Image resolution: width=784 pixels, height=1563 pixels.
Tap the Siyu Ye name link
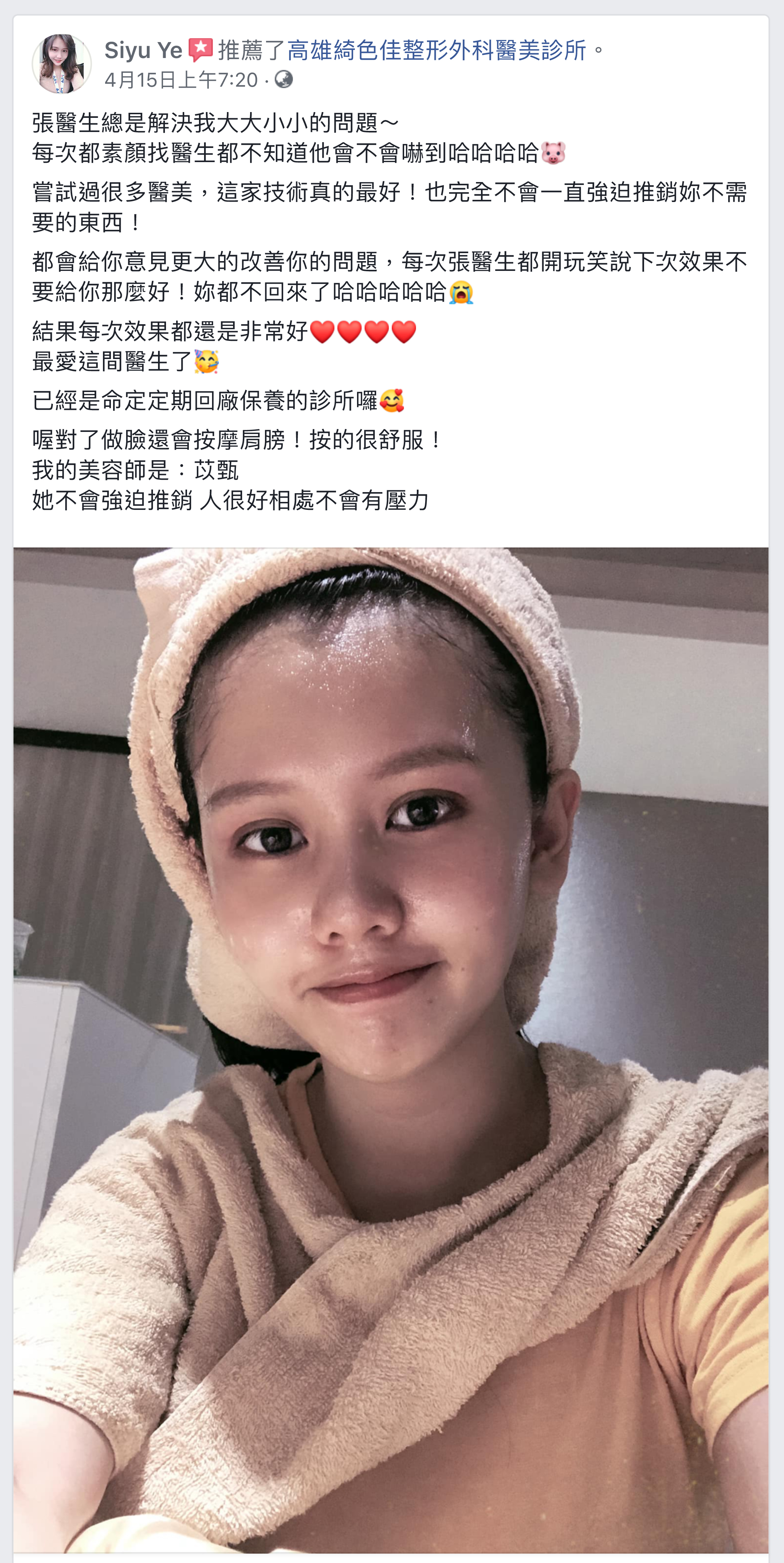(143, 50)
